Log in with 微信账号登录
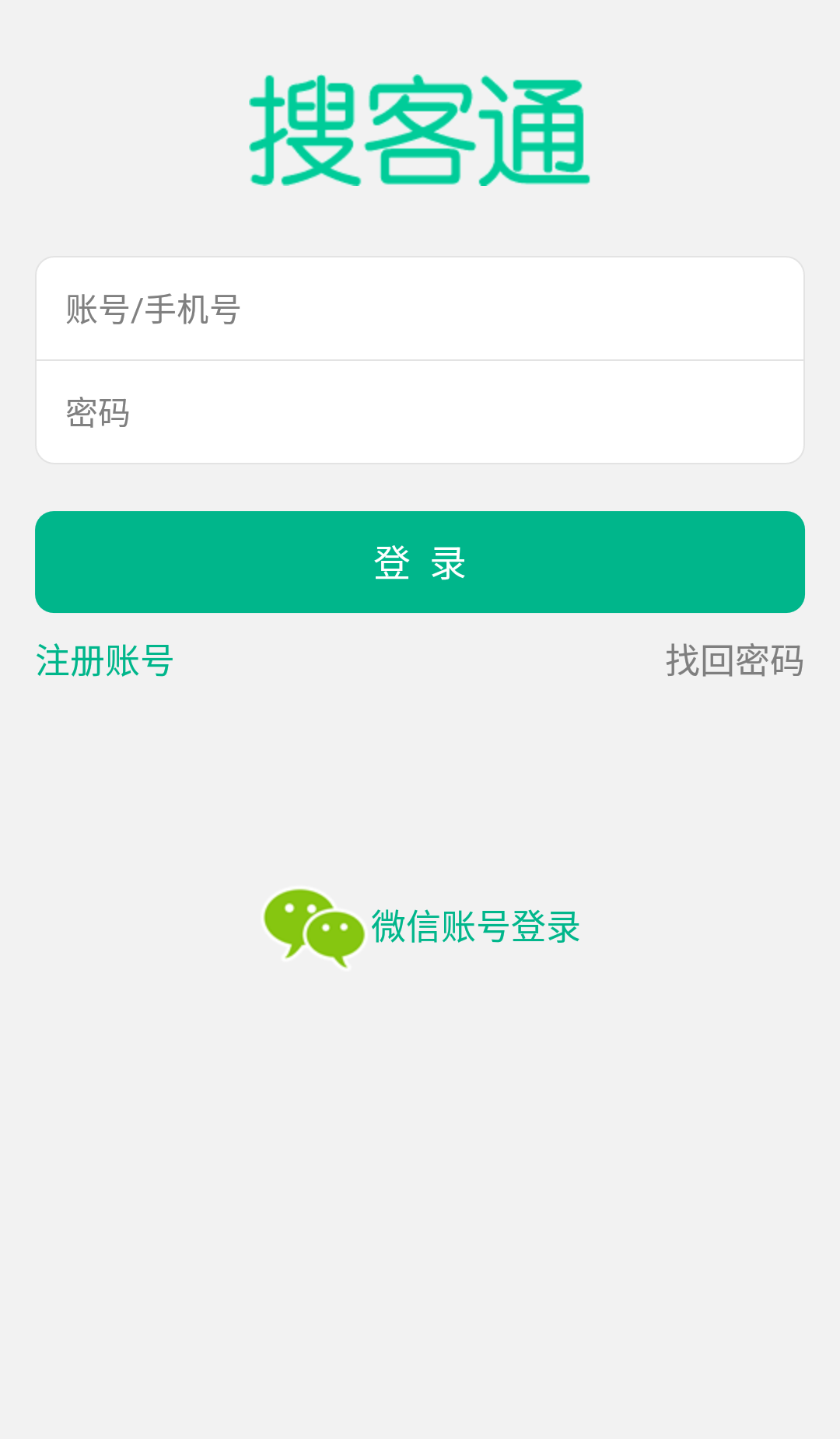 [x=421, y=927]
